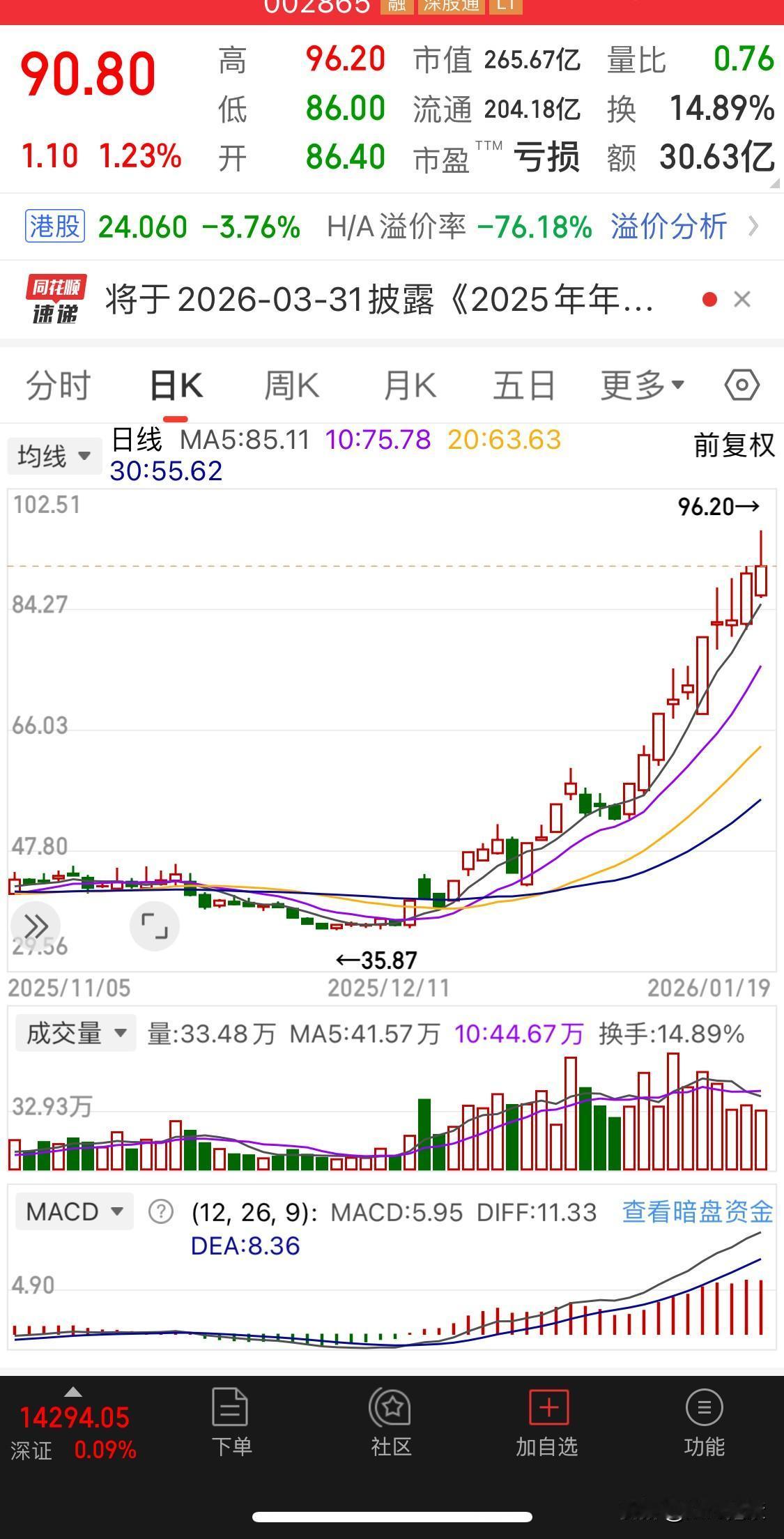Expand the chart to fullscreen
This screenshot has width=784, height=1539.
pos(155,926)
